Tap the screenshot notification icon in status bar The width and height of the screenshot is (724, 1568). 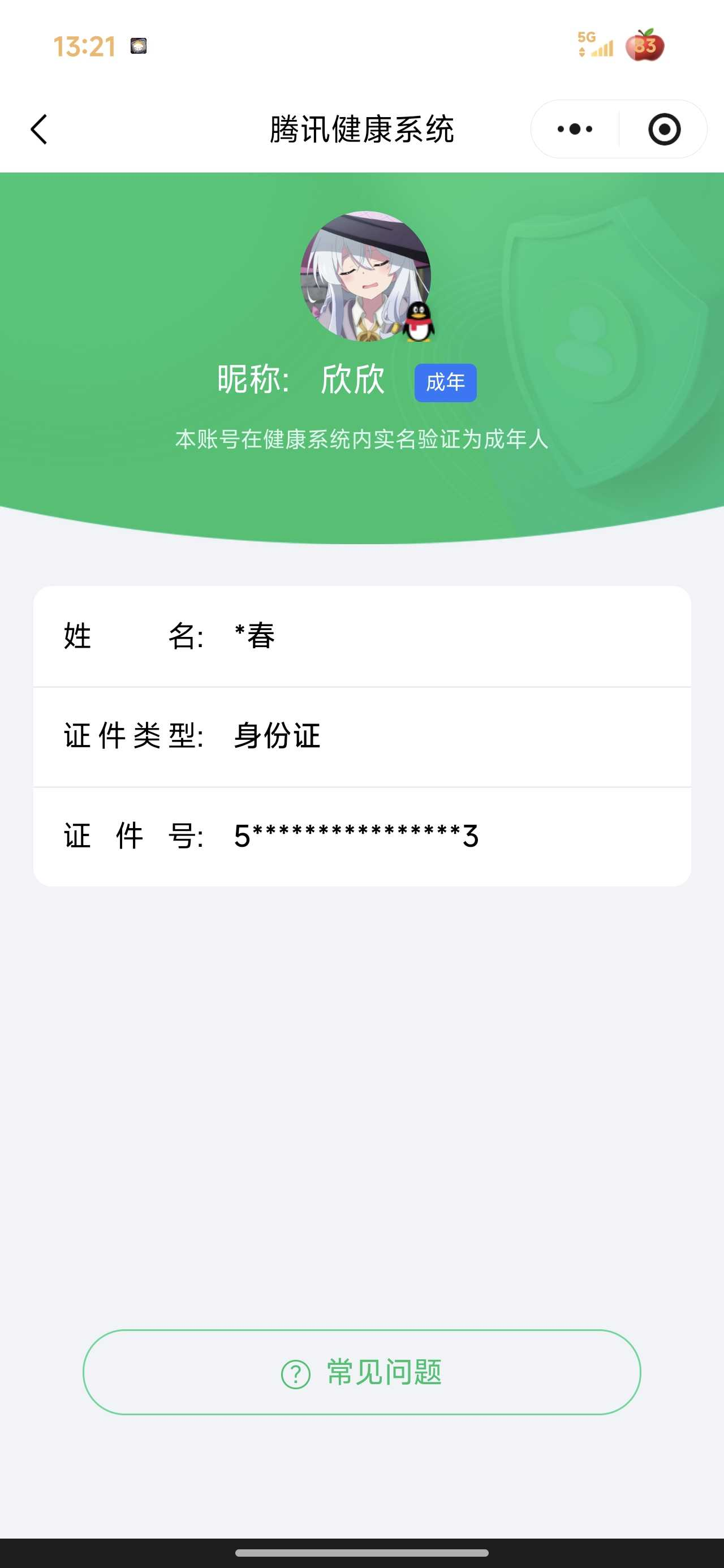(139, 46)
